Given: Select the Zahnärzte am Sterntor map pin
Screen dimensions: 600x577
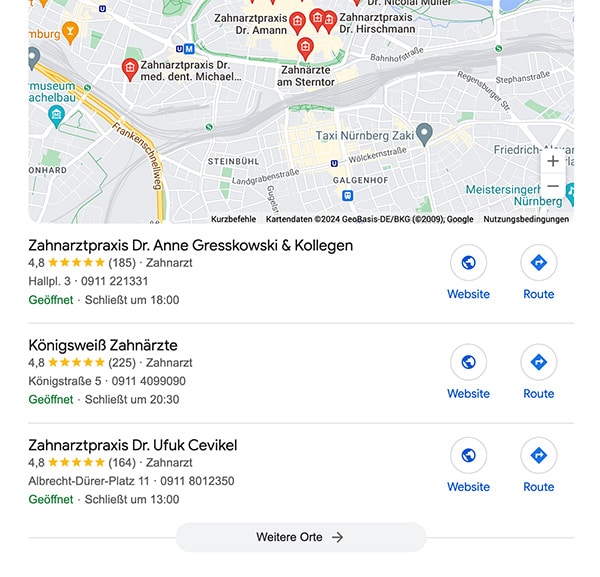Looking at the screenshot, I should (305, 47).
